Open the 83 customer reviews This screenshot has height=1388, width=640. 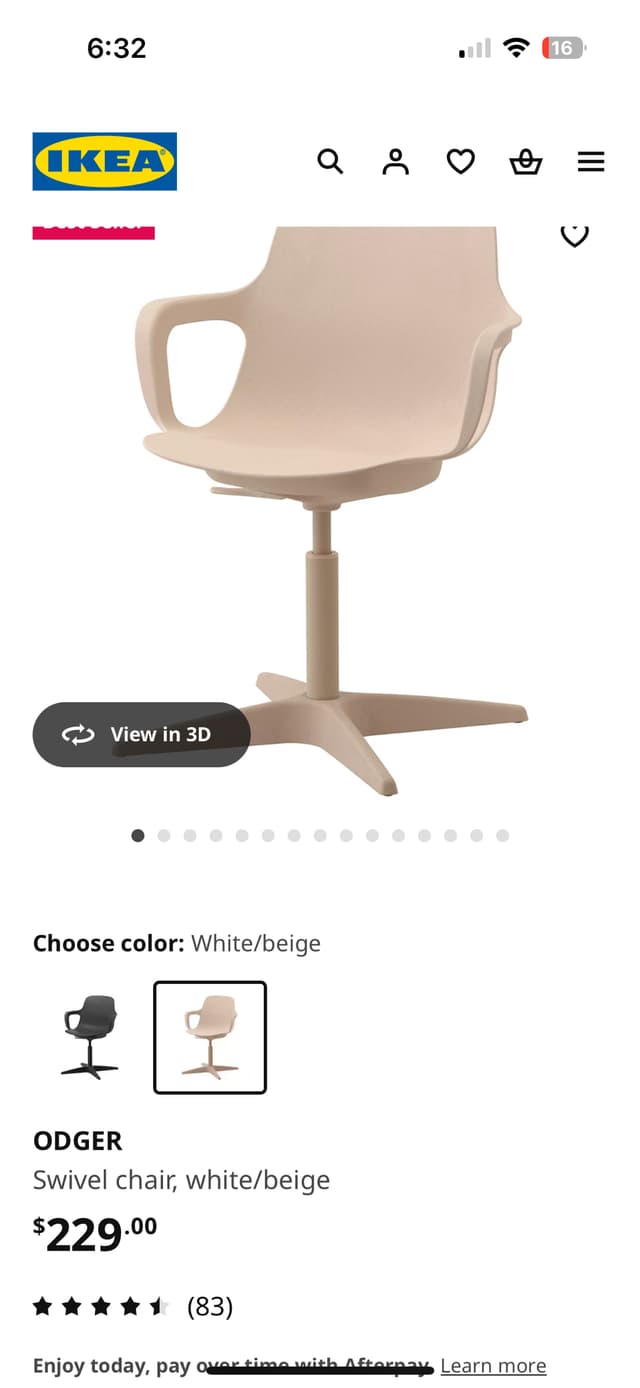(209, 1306)
